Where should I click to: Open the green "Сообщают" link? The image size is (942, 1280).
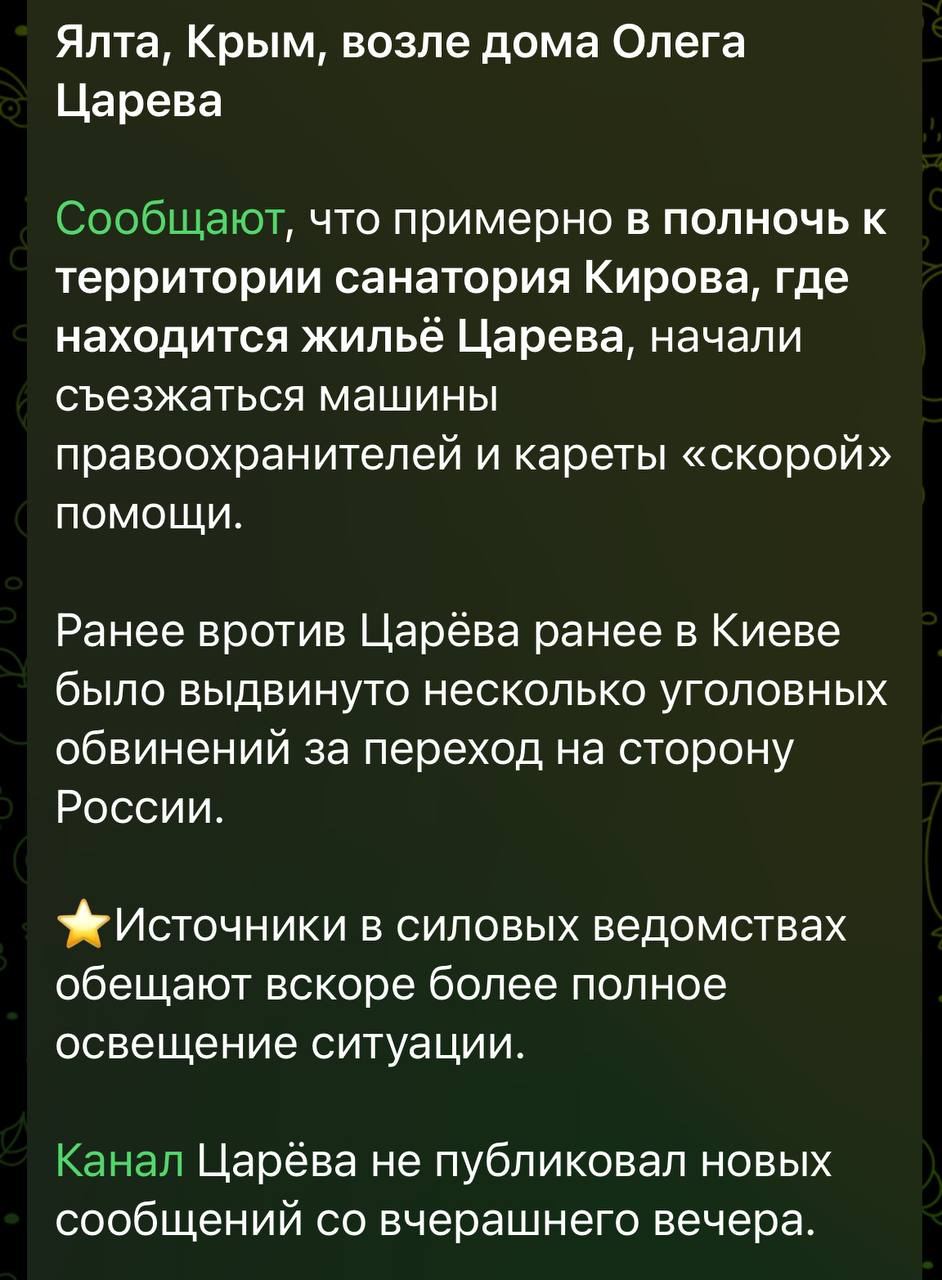click(172, 220)
